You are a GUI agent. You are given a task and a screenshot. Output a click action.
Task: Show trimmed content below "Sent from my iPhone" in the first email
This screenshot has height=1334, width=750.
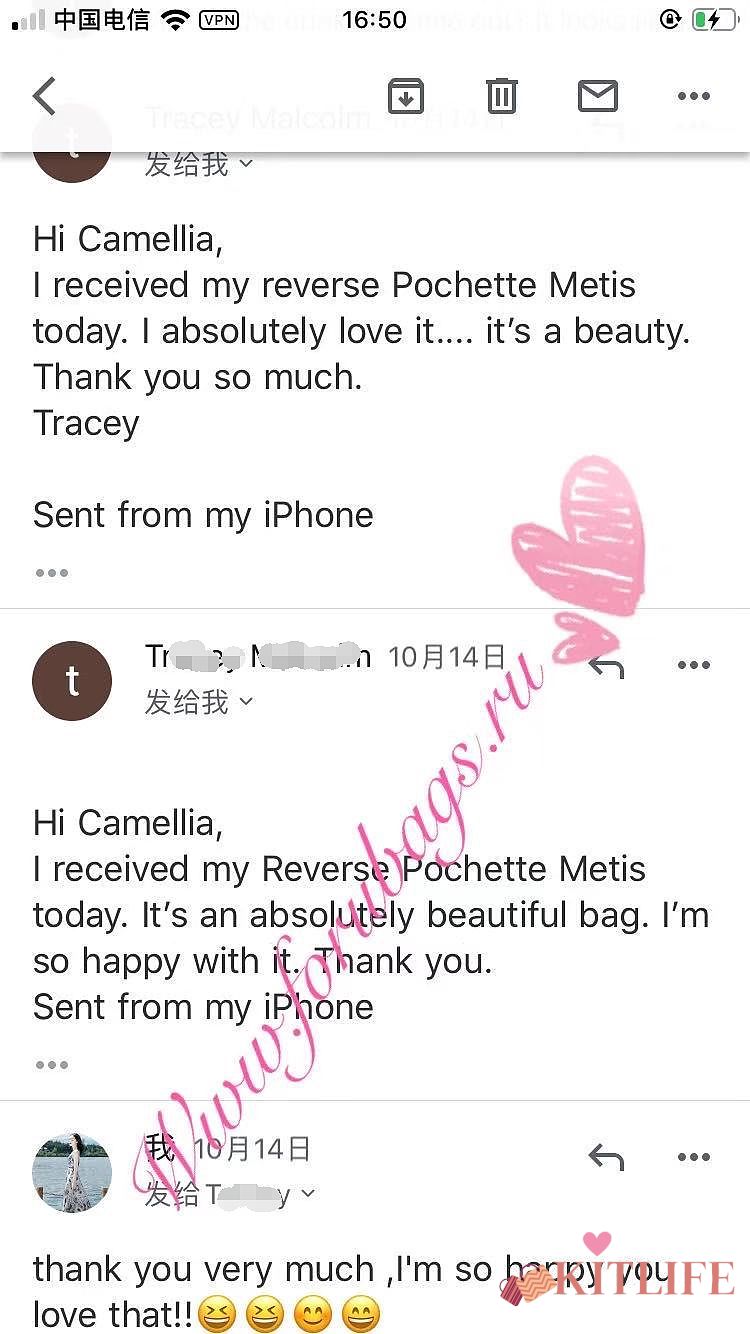tap(51, 573)
